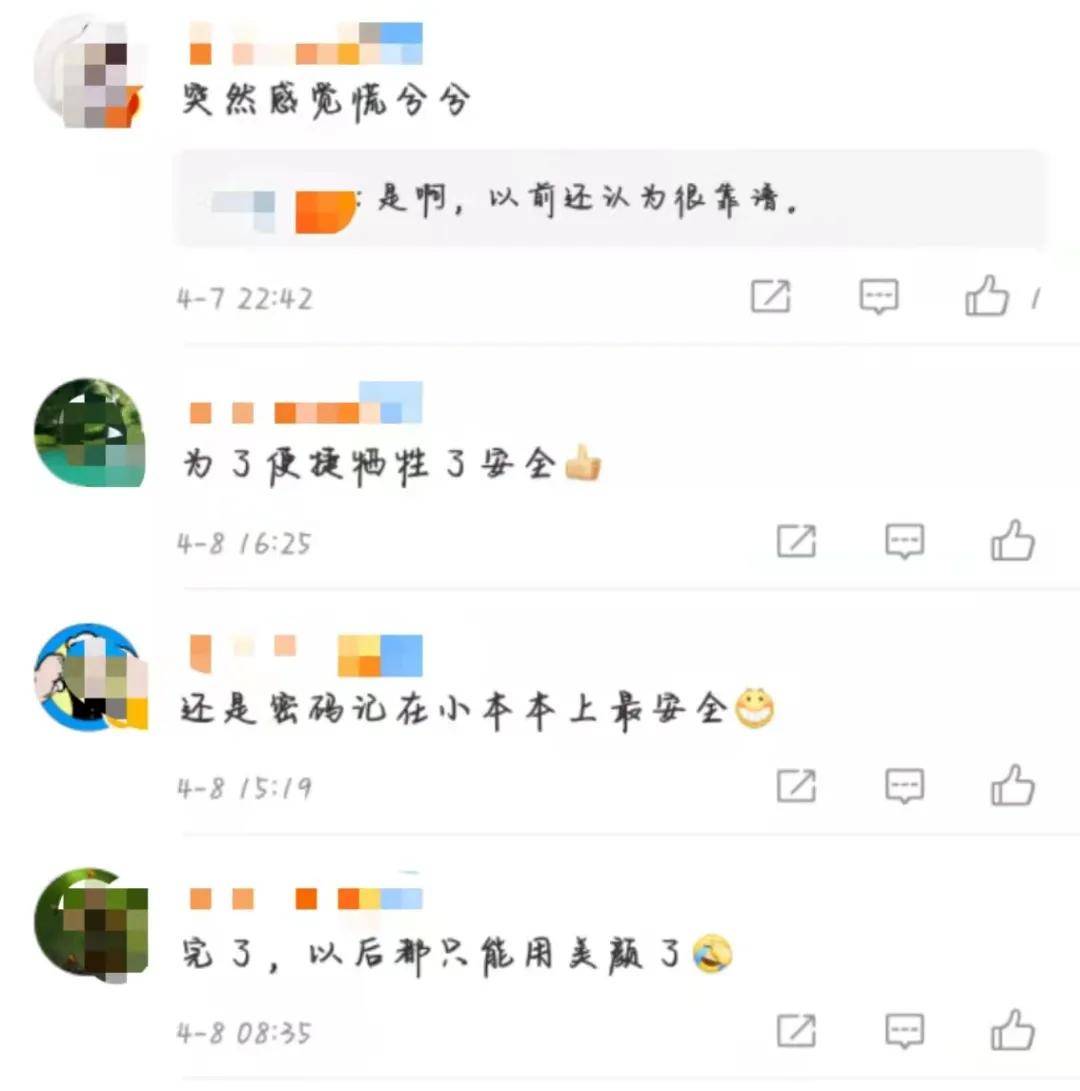Image resolution: width=1080 pixels, height=1091 pixels.
Task: Open the reply bubble on the first comment
Action: [878, 297]
